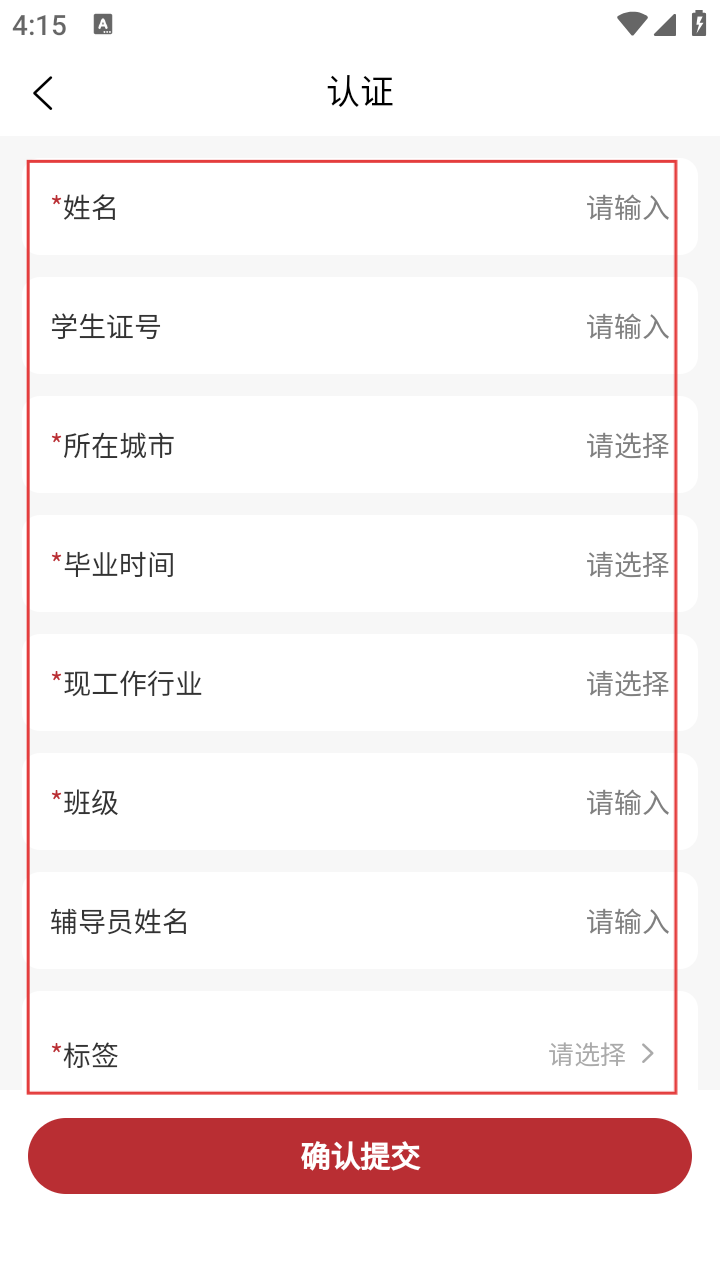720x1280 pixels.
Task: Tap the 辅导员姓名 field
Action: coord(626,921)
